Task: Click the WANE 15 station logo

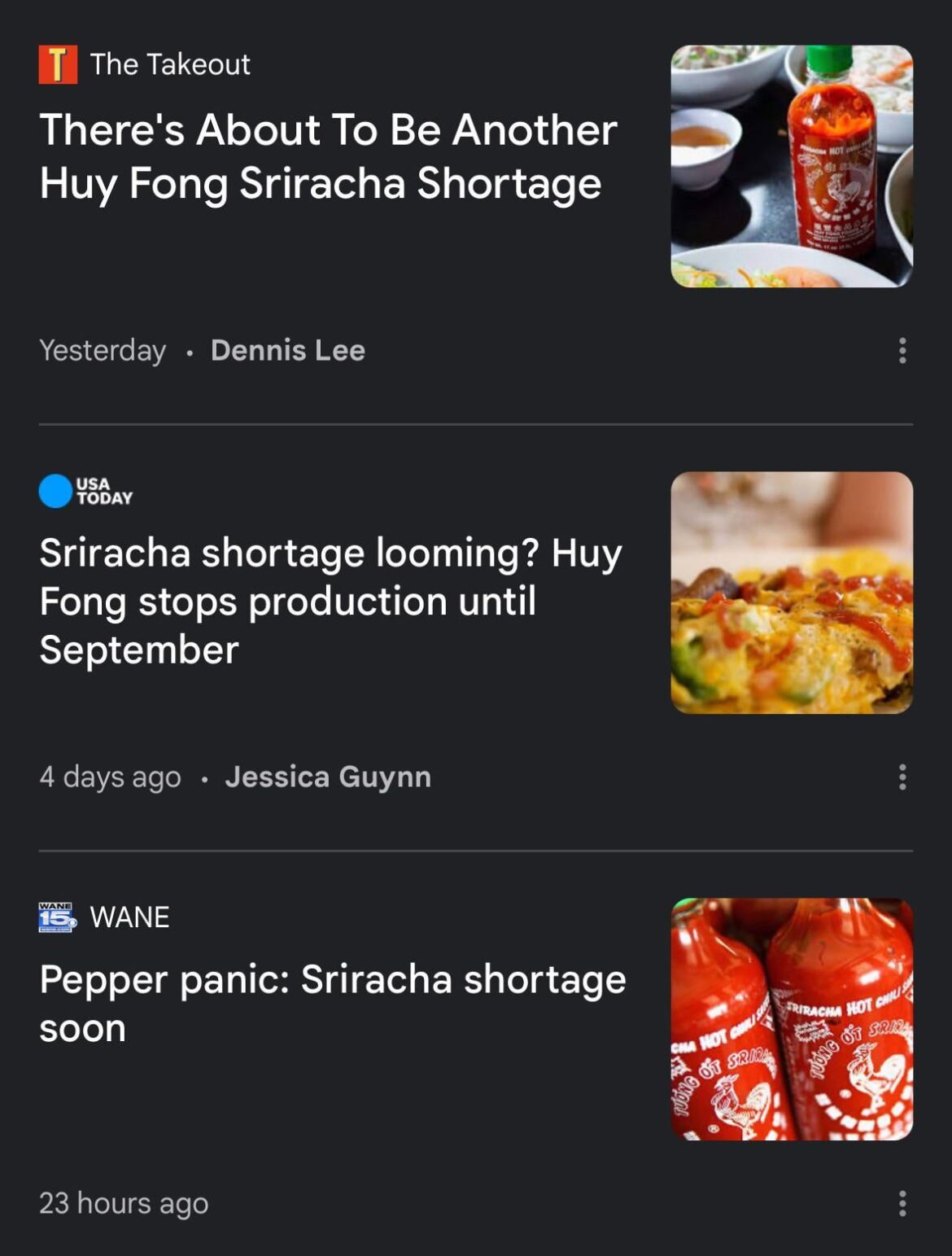Action: [56, 919]
